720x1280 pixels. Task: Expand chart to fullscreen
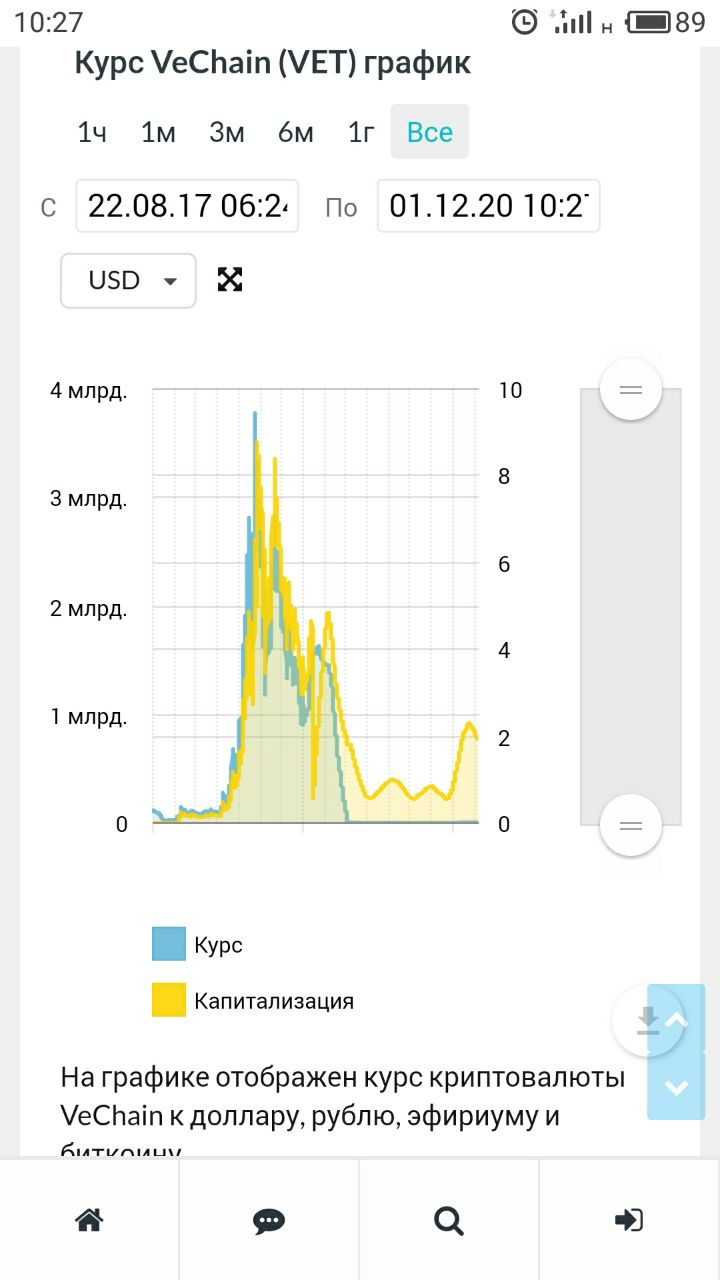(230, 280)
